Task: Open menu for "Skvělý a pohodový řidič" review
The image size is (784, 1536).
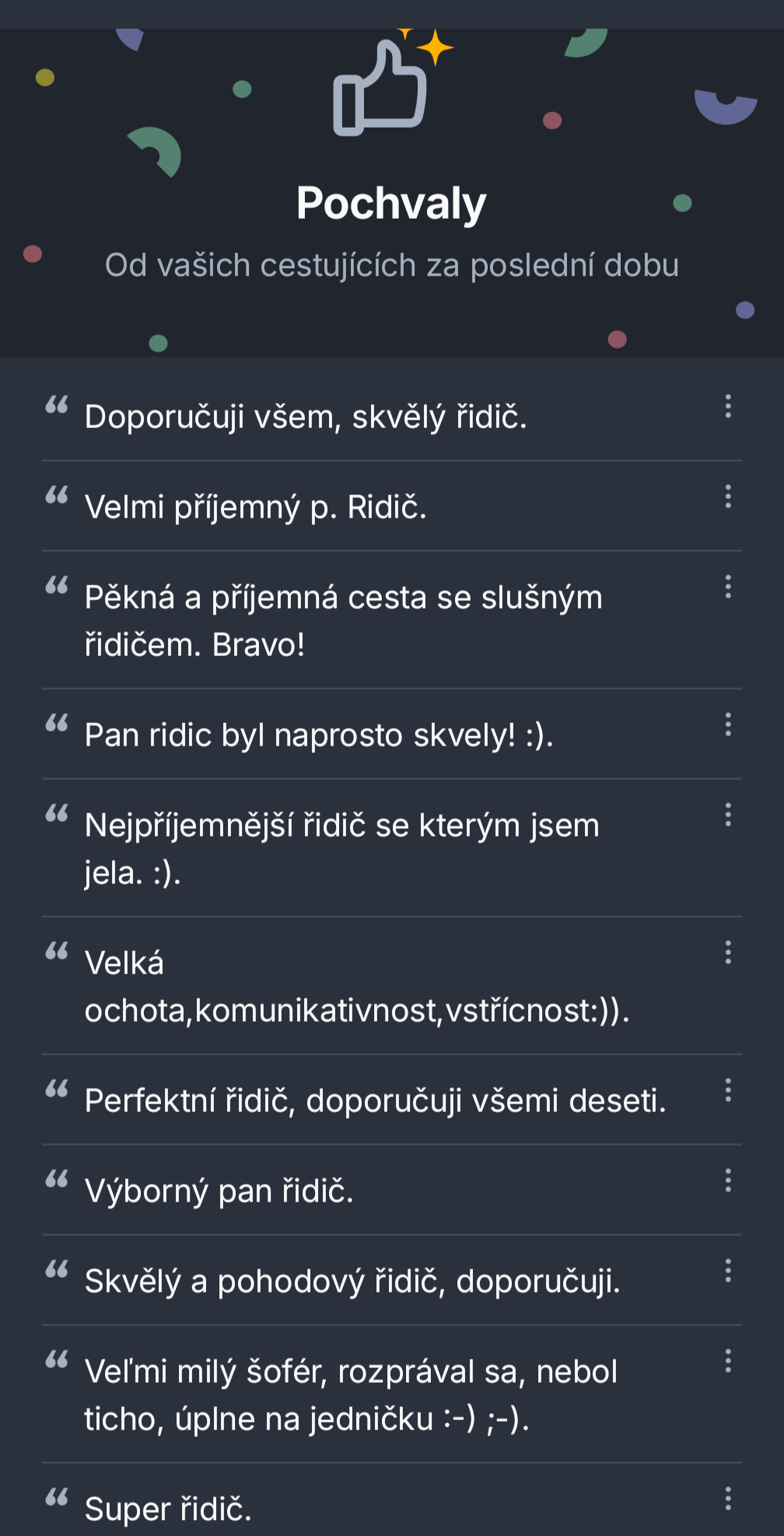Action: pyautogui.click(x=728, y=1271)
